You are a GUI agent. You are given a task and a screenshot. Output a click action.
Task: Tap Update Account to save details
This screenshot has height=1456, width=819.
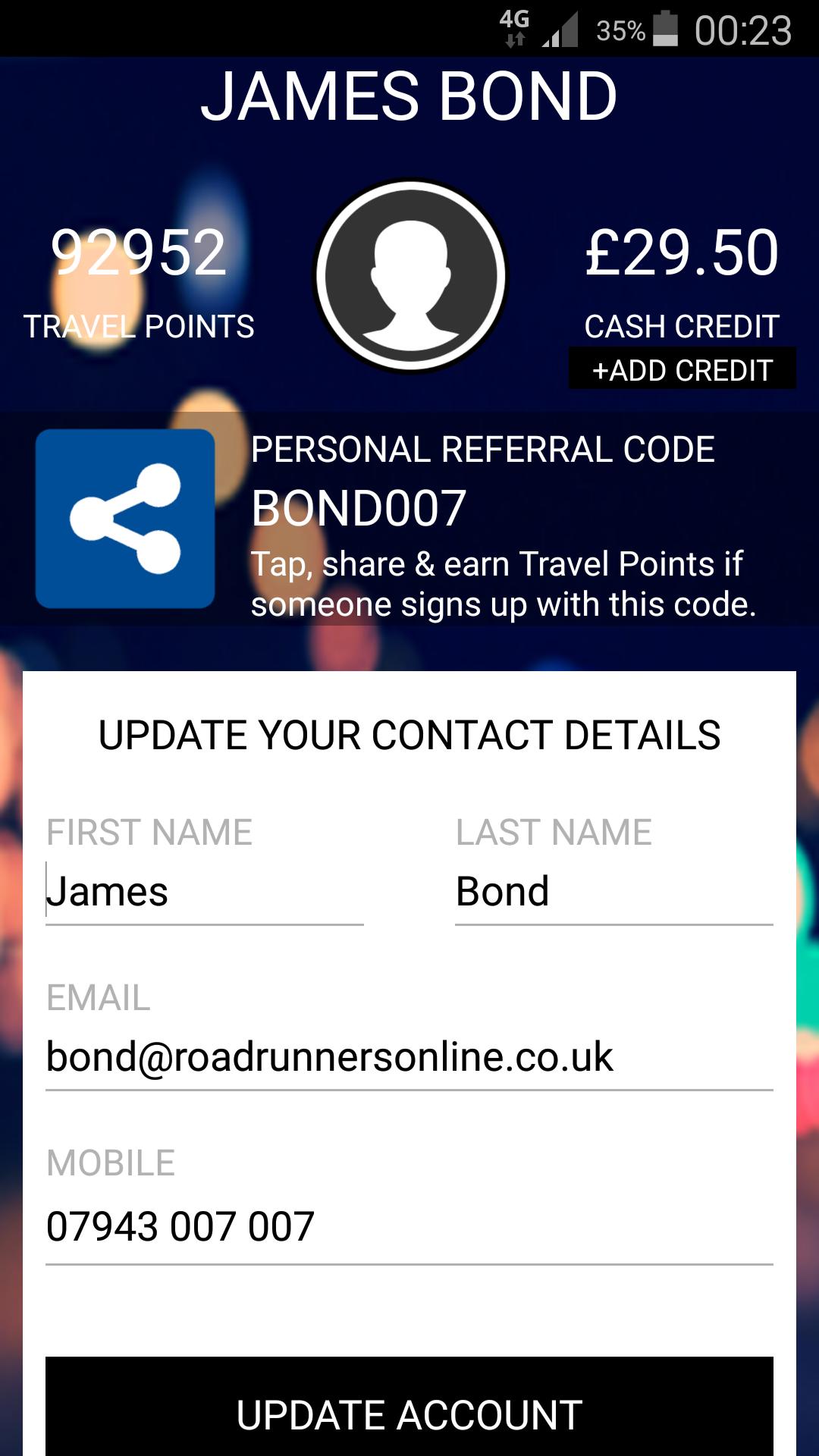coord(409,1414)
